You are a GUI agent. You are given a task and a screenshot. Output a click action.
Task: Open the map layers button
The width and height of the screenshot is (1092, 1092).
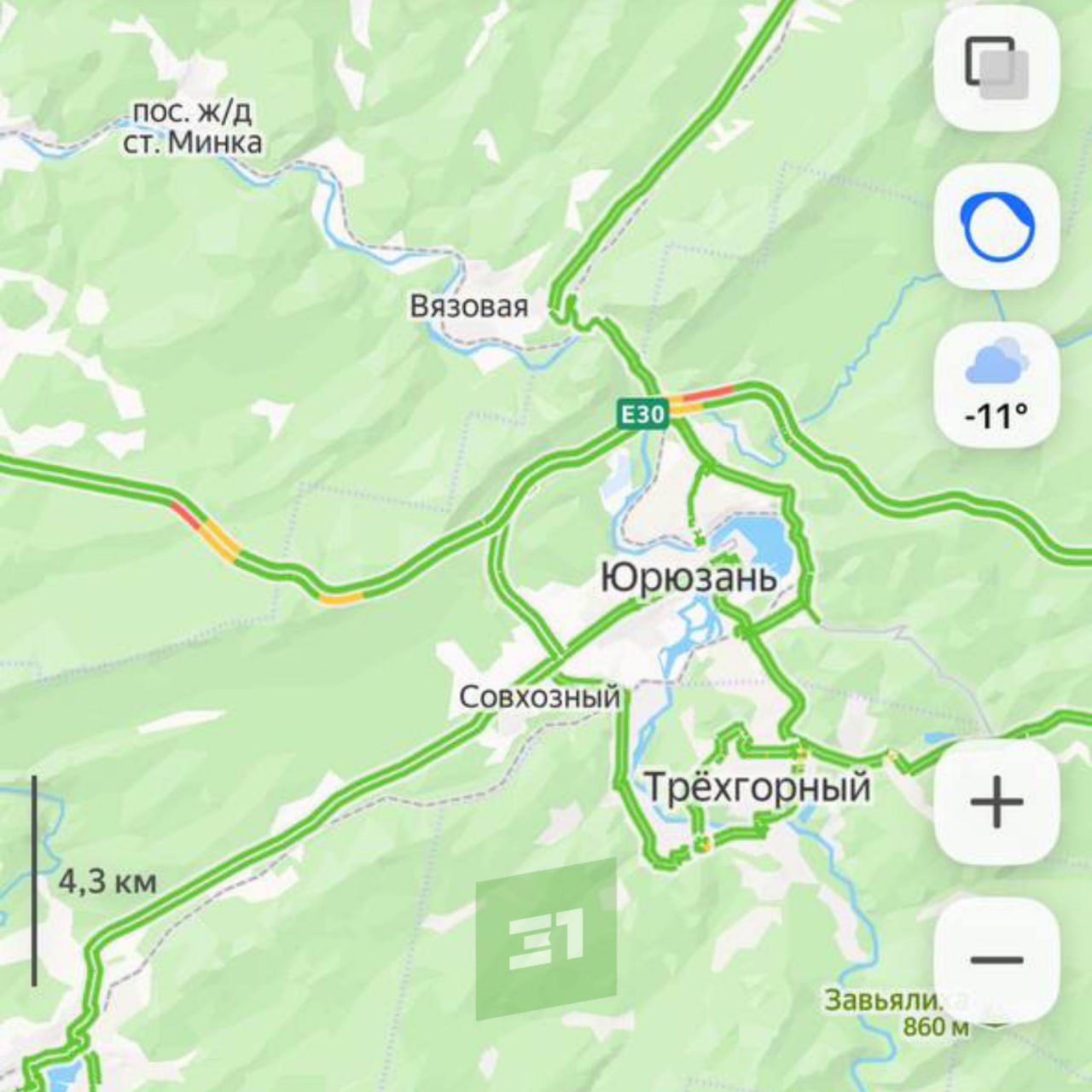996,68
